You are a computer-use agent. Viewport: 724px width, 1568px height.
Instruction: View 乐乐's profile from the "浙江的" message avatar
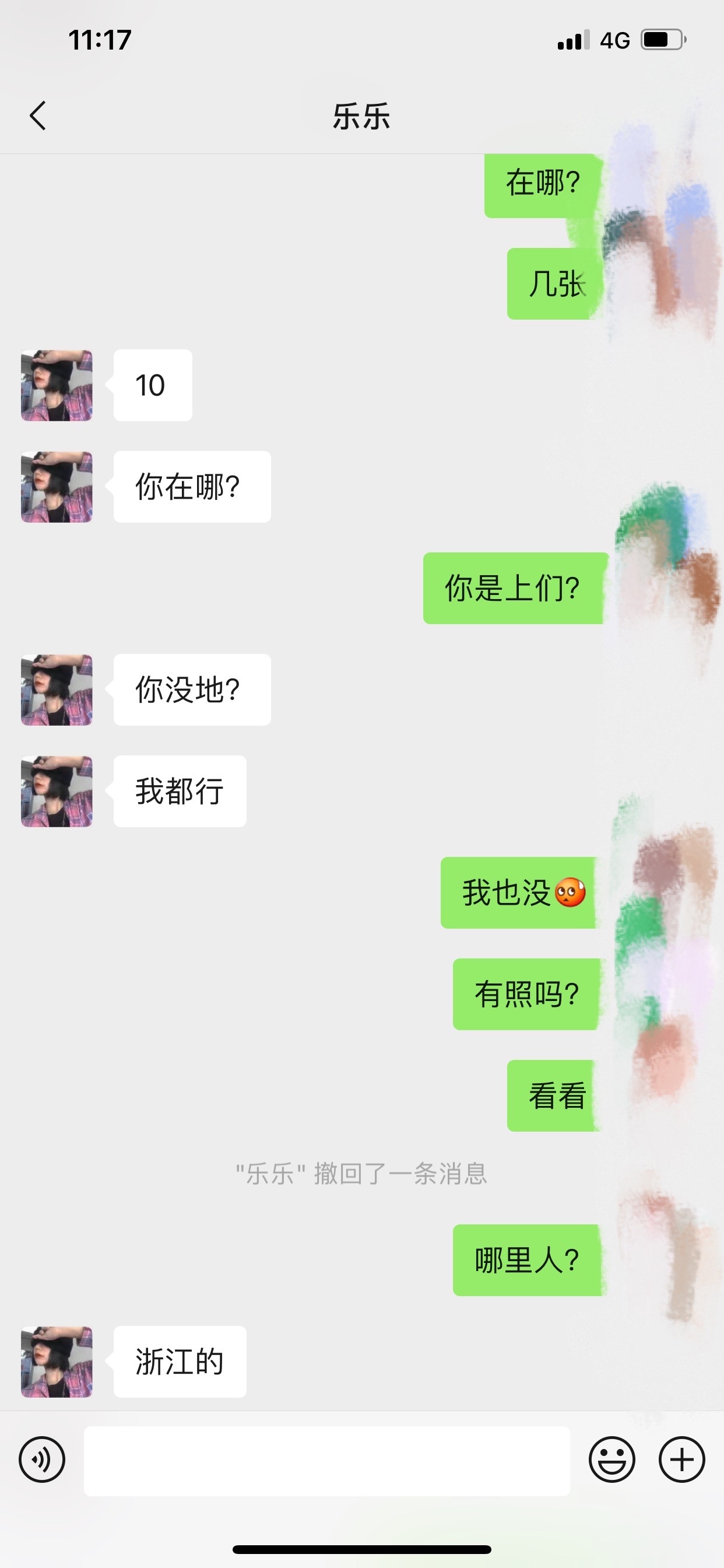(x=57, y=1361)
